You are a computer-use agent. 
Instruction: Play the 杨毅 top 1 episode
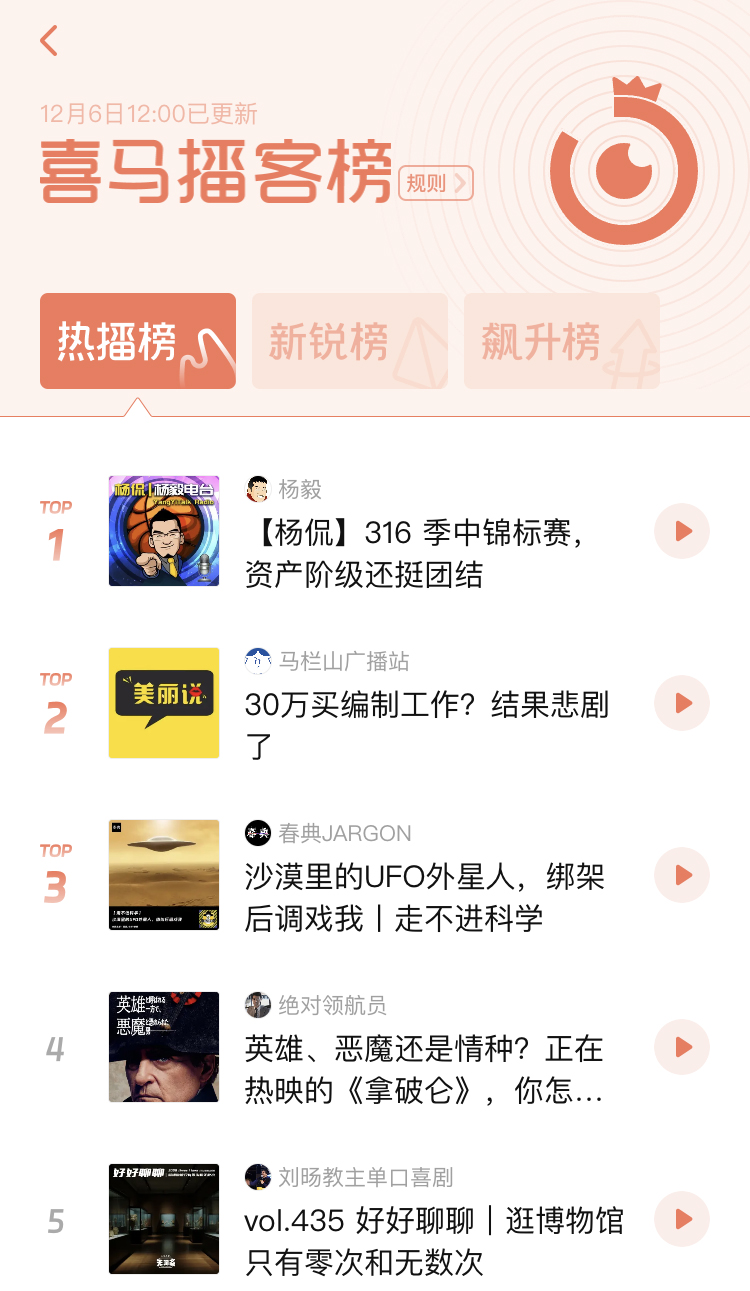click(x=682, y=531)
